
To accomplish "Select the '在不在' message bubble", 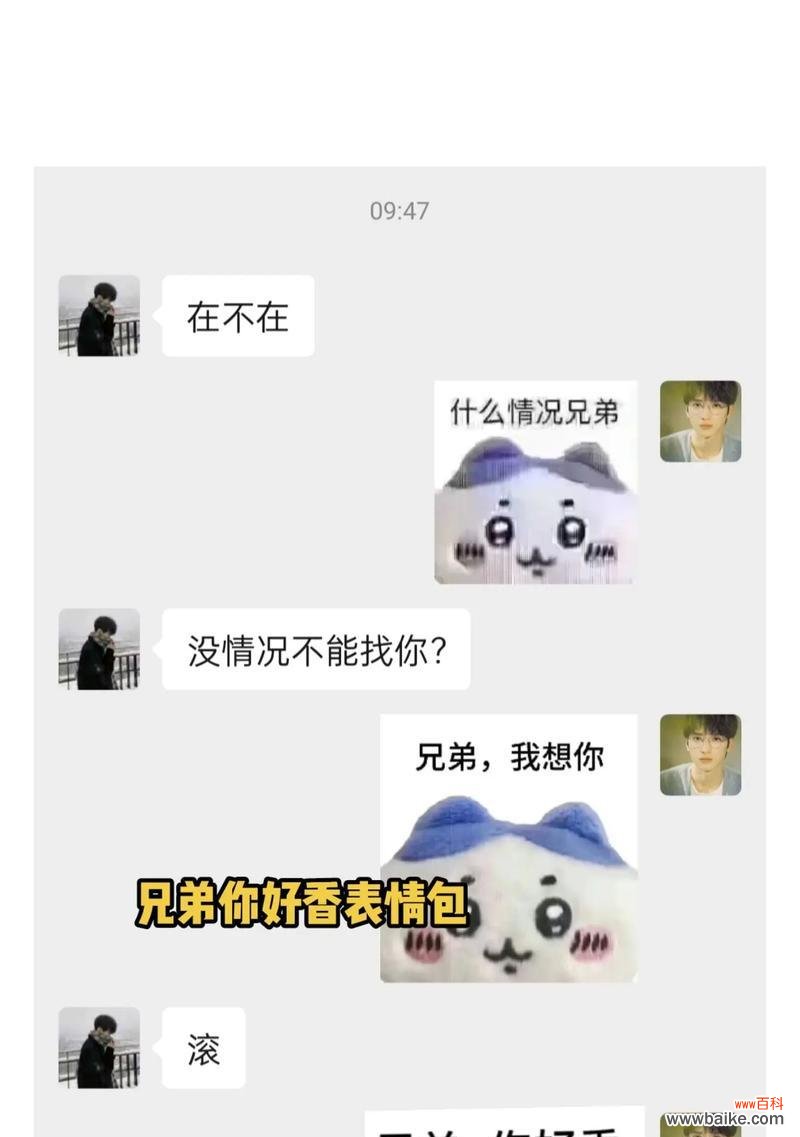I will click(x=236, y=314).
